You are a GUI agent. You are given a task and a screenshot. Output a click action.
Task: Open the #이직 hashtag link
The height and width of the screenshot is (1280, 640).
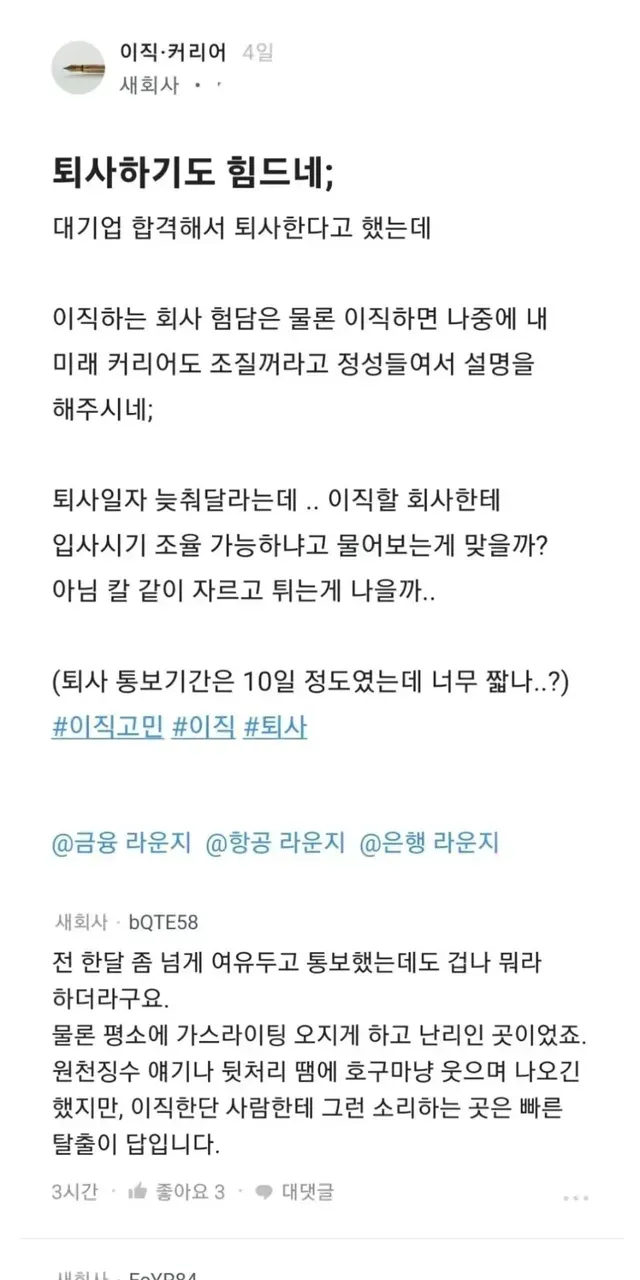point(204,727)
